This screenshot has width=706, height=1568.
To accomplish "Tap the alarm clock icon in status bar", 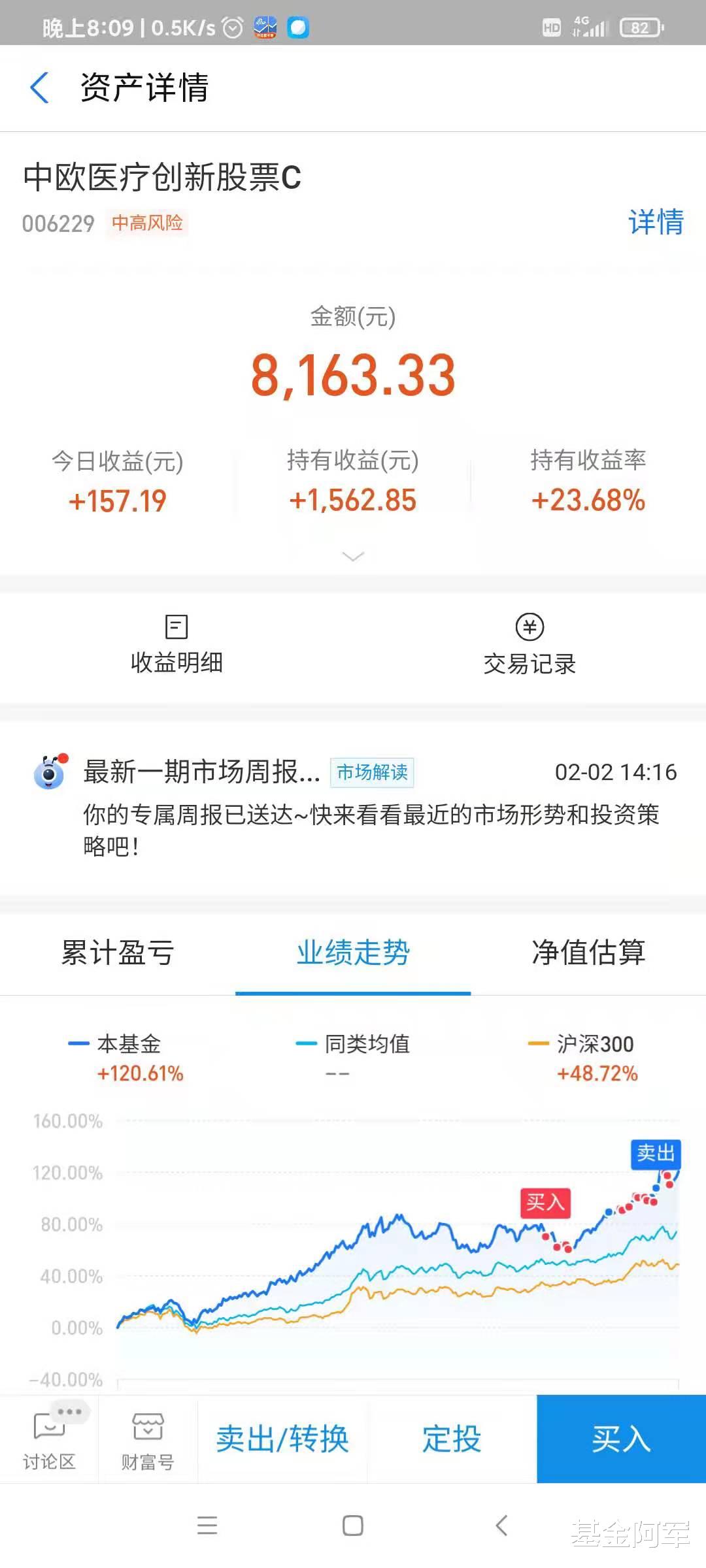I will point(232,26).
